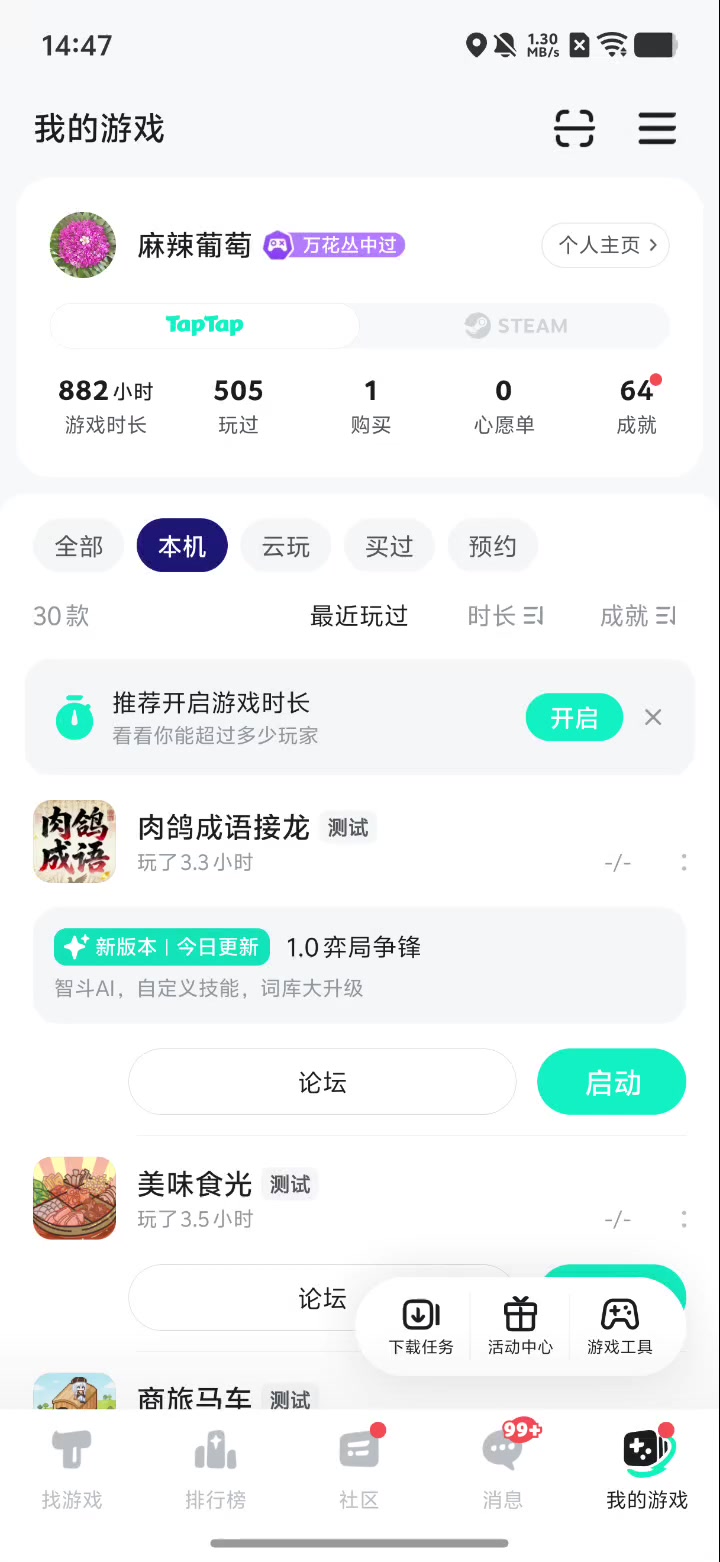
Task: Launch 肉鸽成语接龙 with 启动
Action: [x=612, y=1082]
